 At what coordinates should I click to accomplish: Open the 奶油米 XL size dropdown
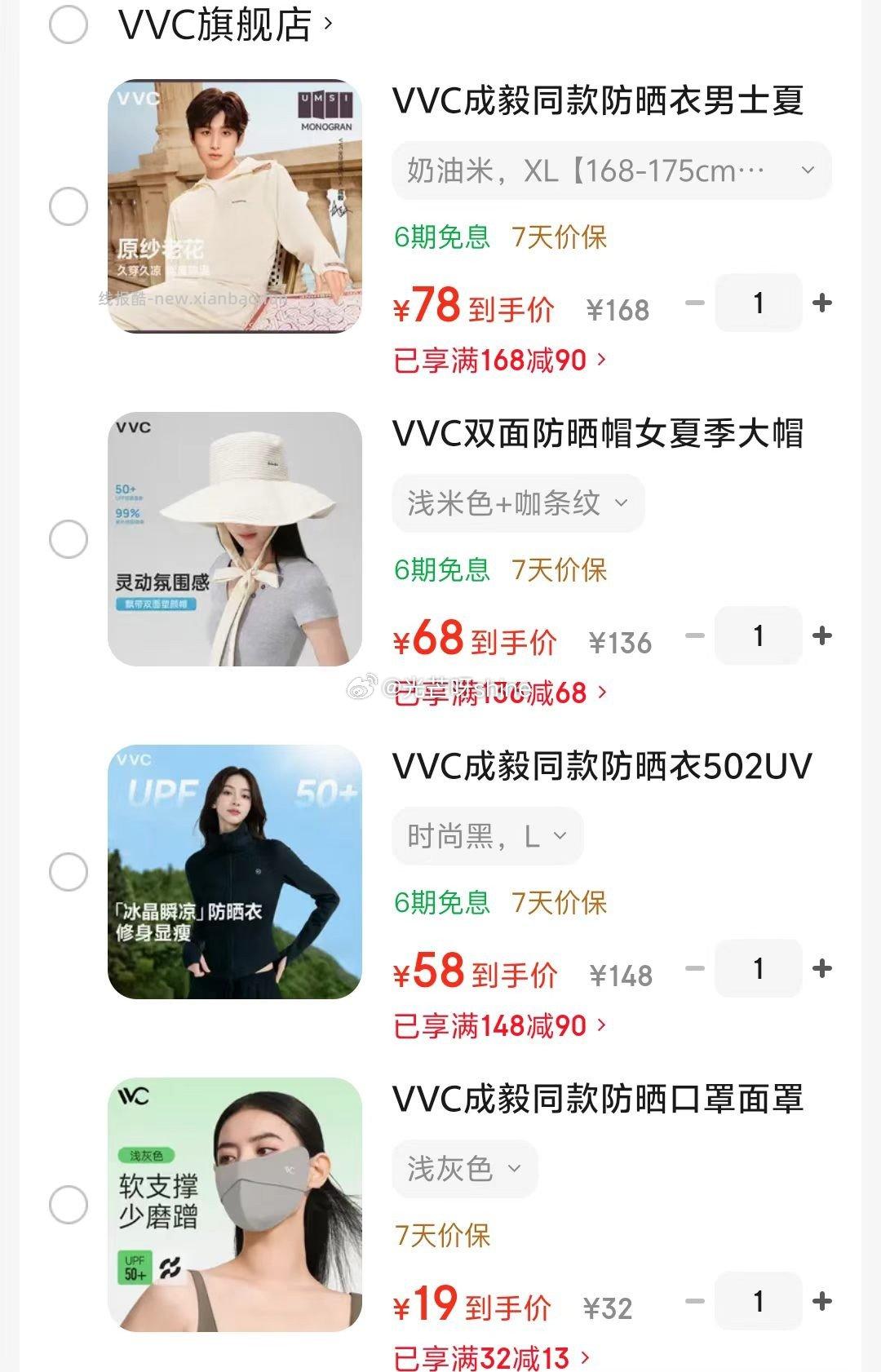610,171
